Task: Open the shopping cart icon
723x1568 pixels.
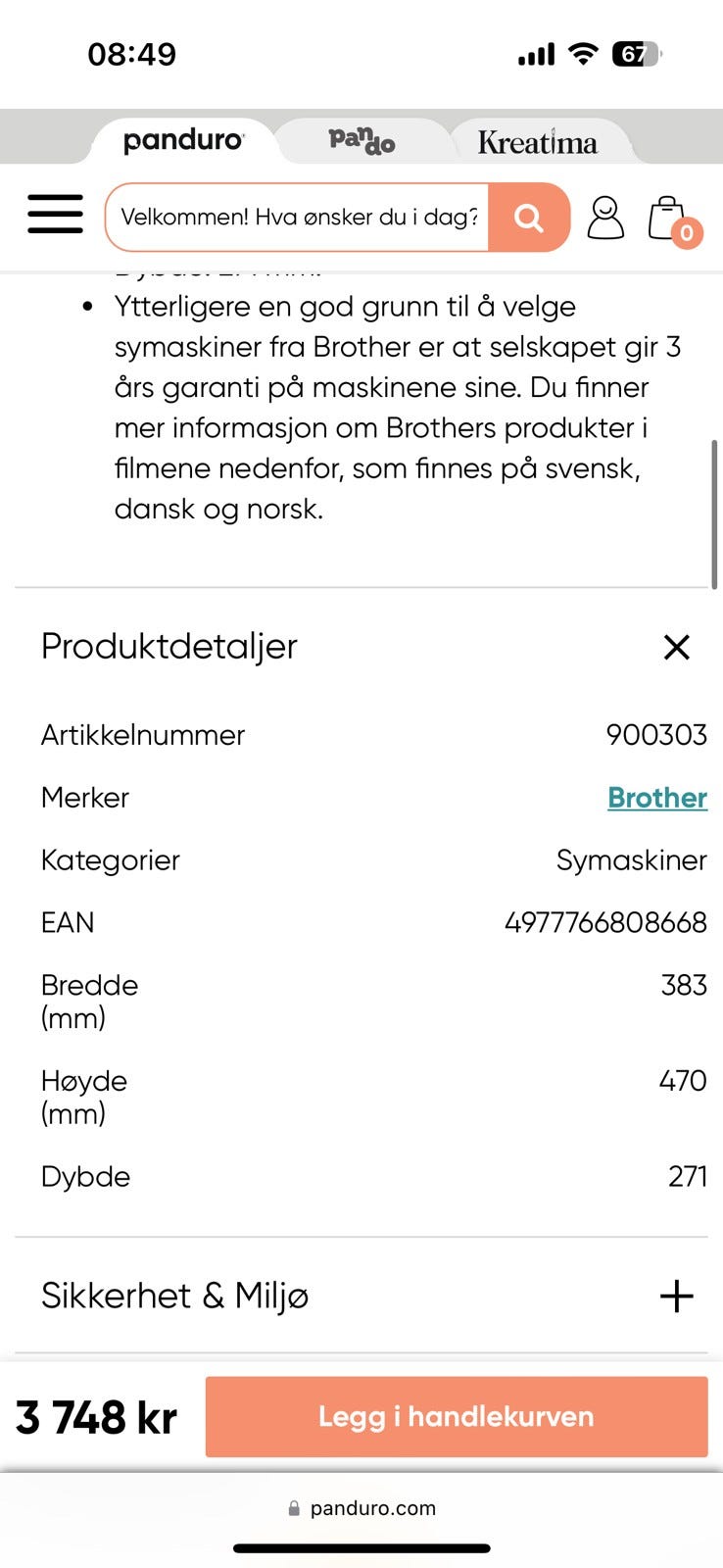Action: 668,218
